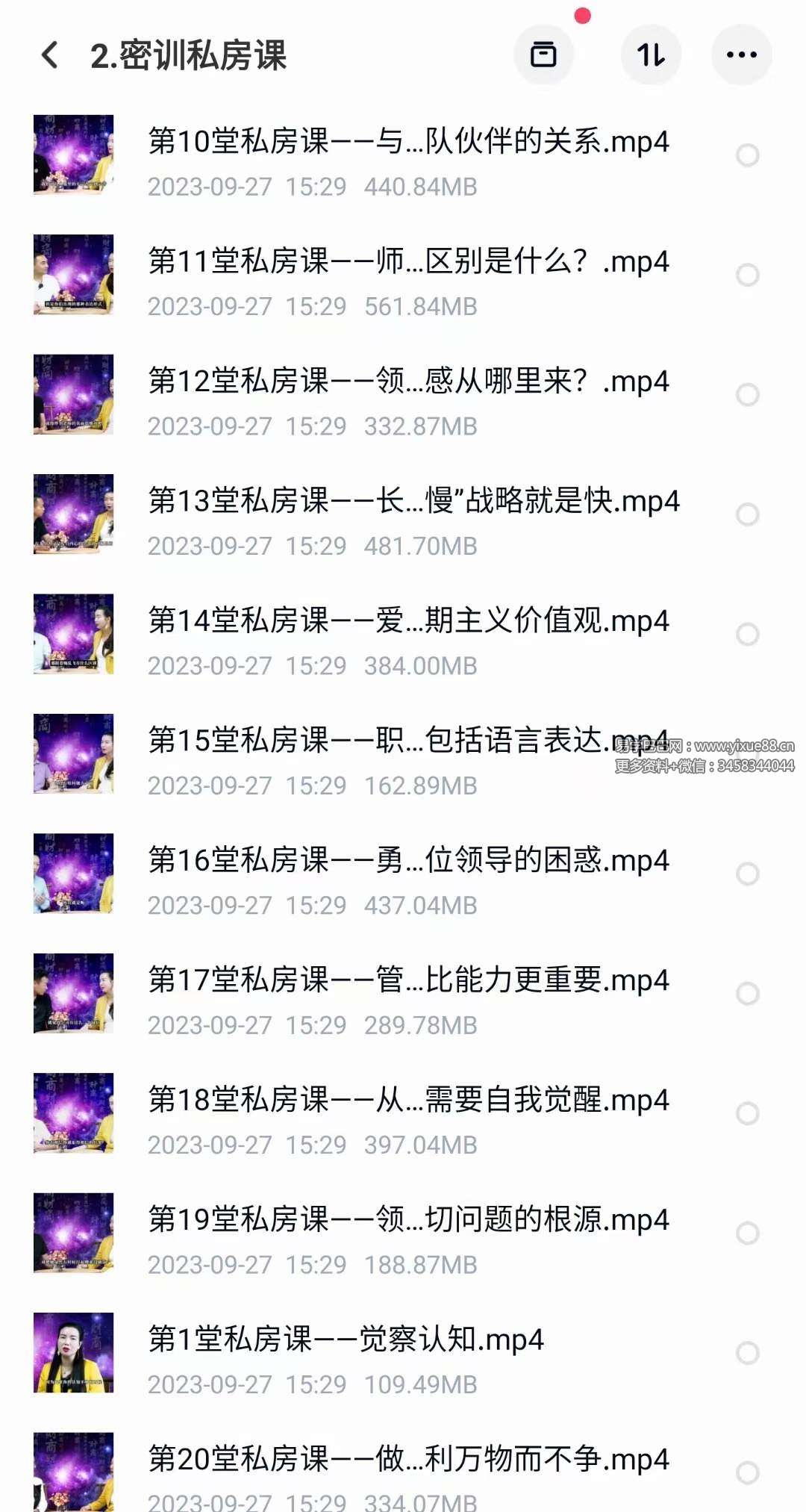The height and width of the screenshot is (1512, 806).
Task: Open the transfer list icon
Action: click(543, 55)
